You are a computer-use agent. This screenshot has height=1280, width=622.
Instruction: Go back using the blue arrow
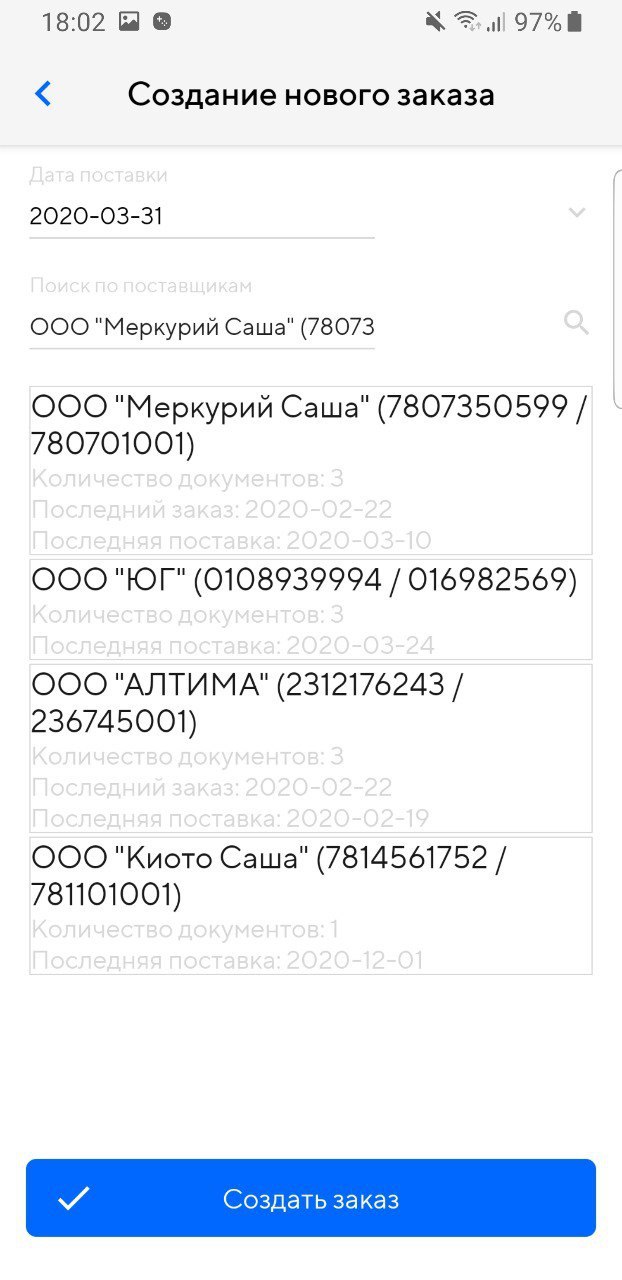coord(43,94)
